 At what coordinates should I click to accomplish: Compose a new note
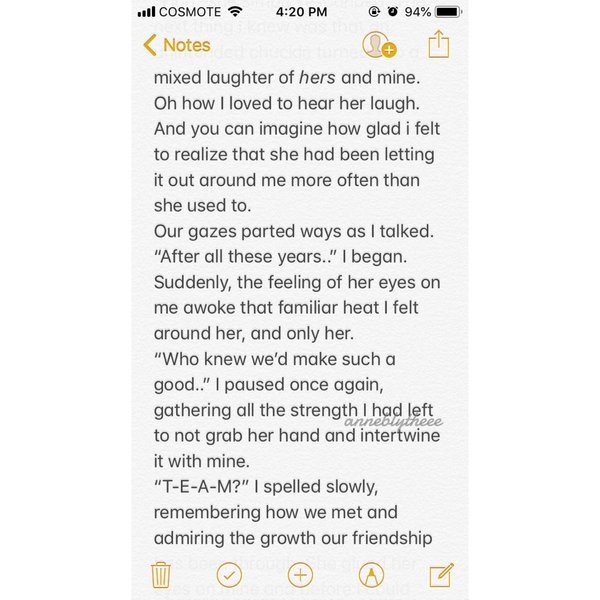[x=440, y=574]
